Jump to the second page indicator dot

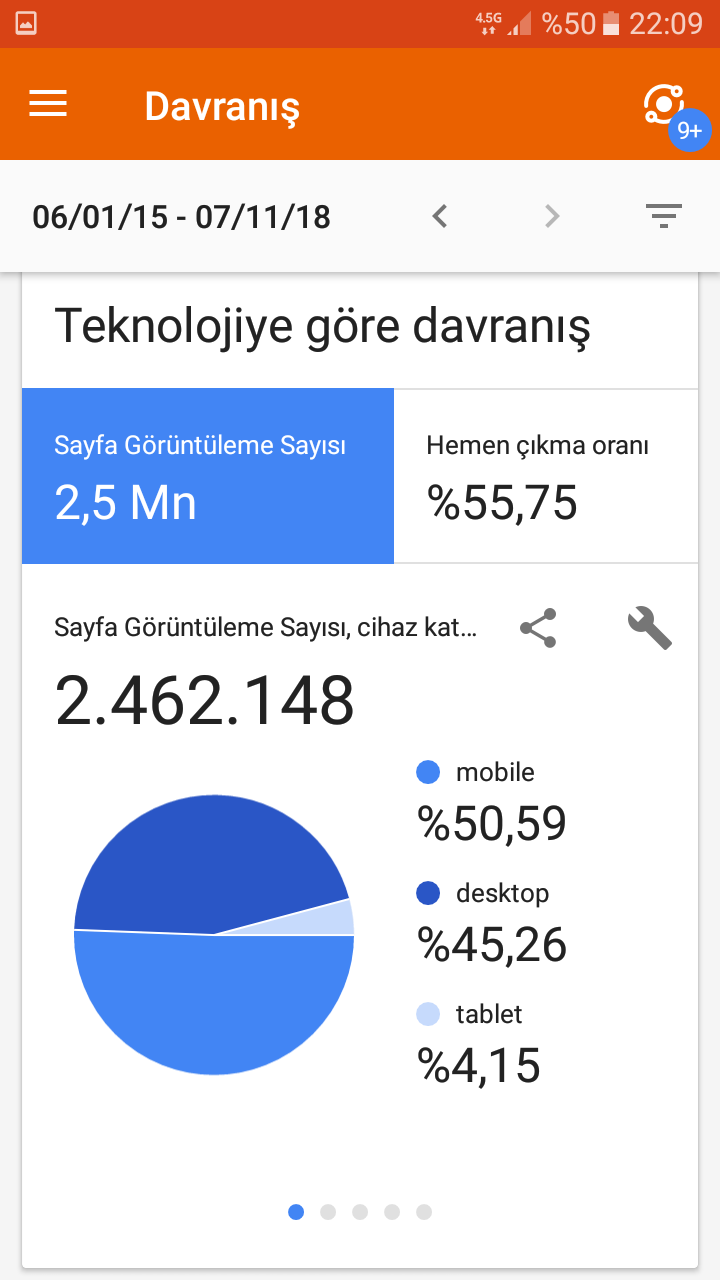click(328, 1212)
